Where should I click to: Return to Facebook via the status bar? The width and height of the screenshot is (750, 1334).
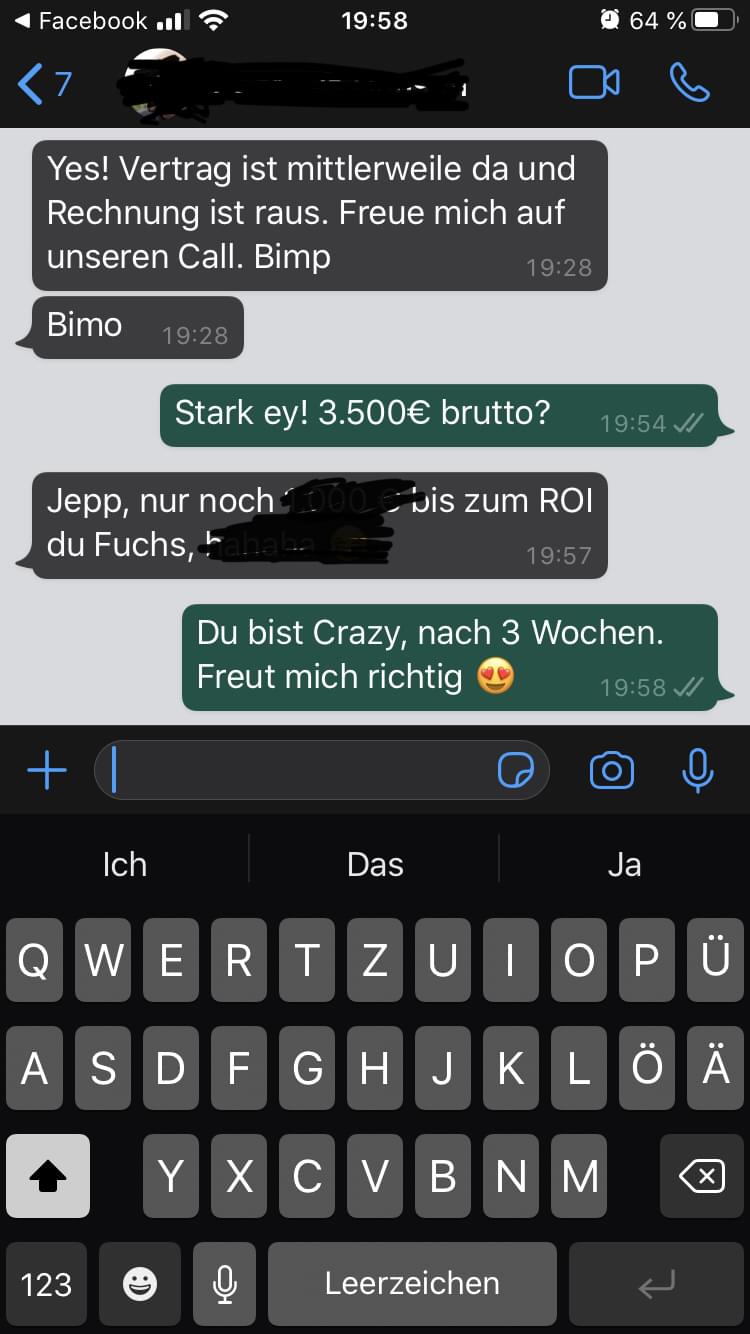point(80,20)
